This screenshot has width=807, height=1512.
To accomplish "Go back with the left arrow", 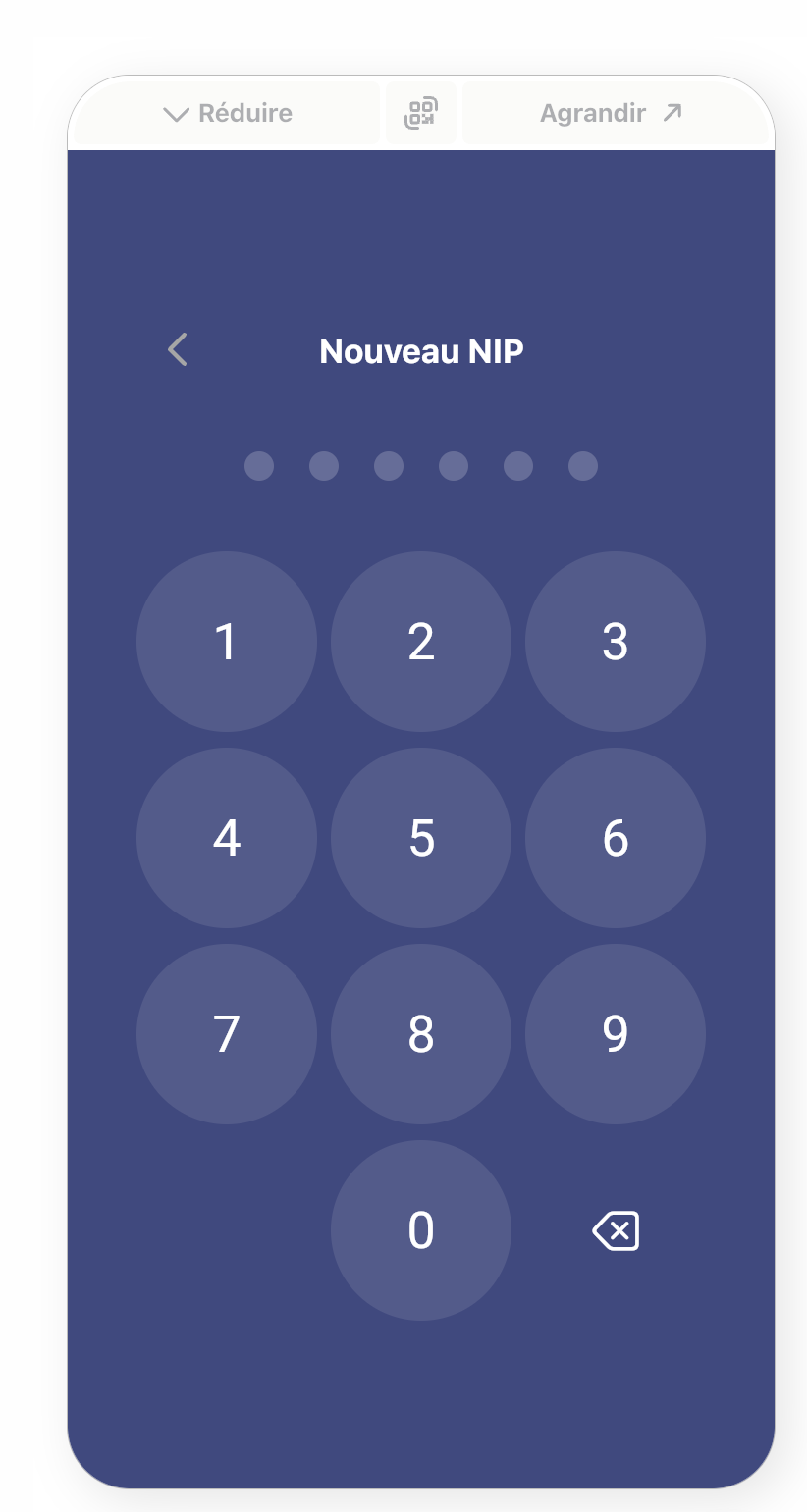I will tap(178, 349).
